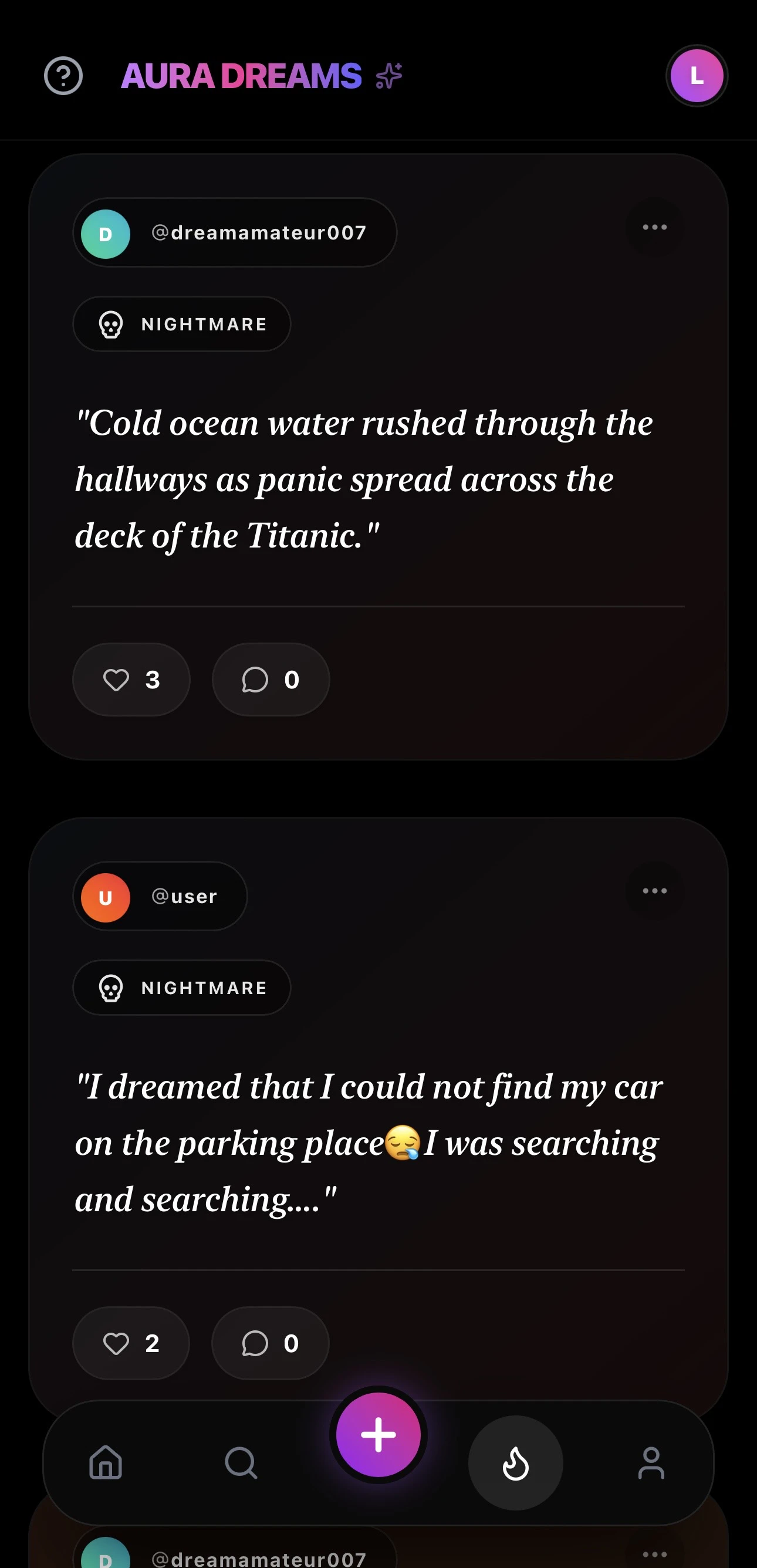Switch to the Profile tab

pyautogui.click(x=651, y=1462)
